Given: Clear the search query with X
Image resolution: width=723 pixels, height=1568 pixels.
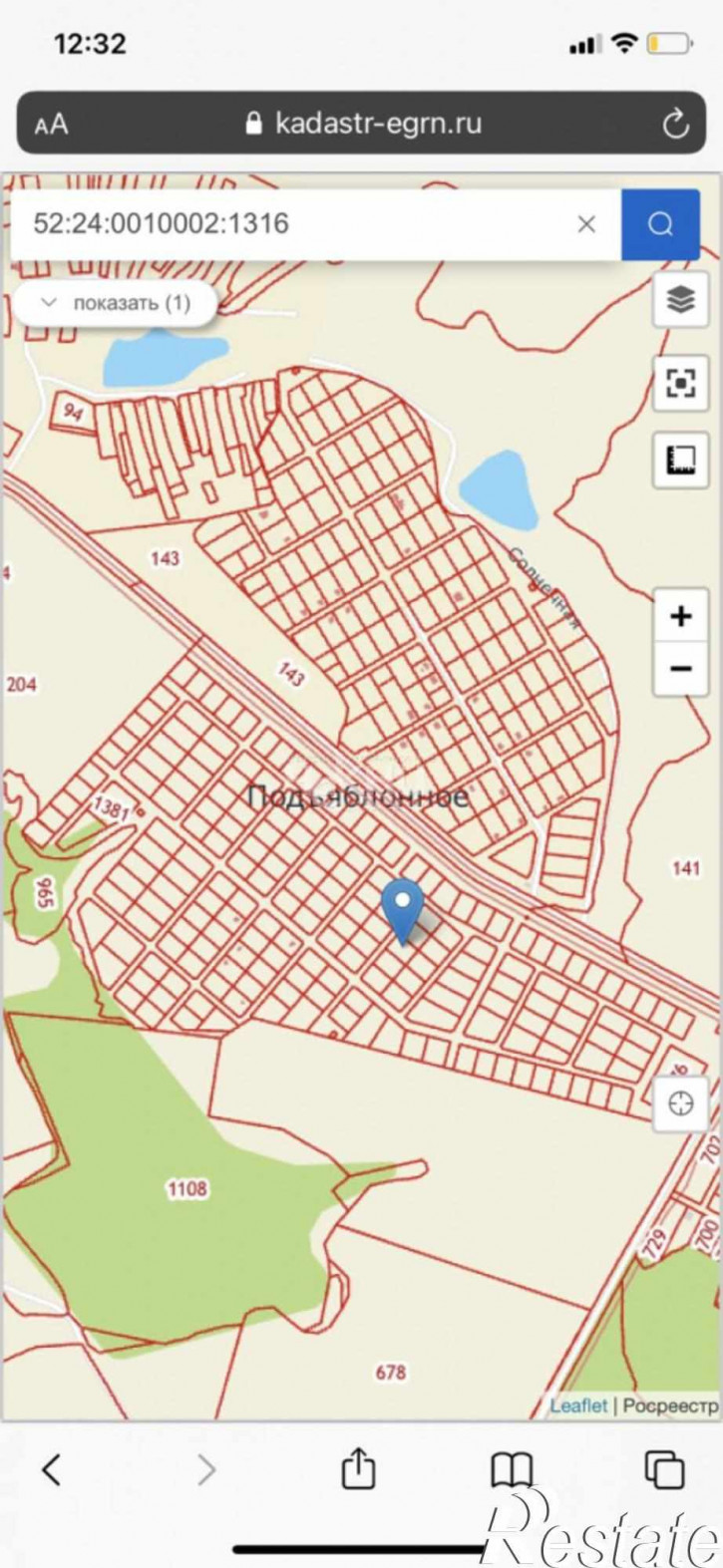Looking at the screenshot, I should pyautogui.click(x=586, y=224).
